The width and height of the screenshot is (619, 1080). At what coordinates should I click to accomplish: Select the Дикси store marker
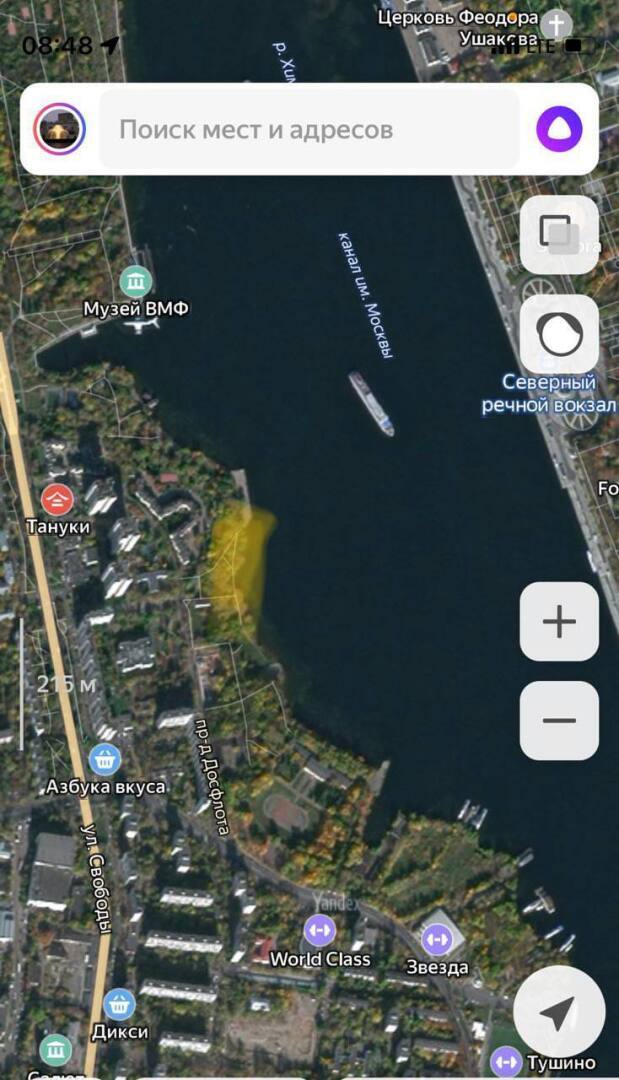point(119,1003)
